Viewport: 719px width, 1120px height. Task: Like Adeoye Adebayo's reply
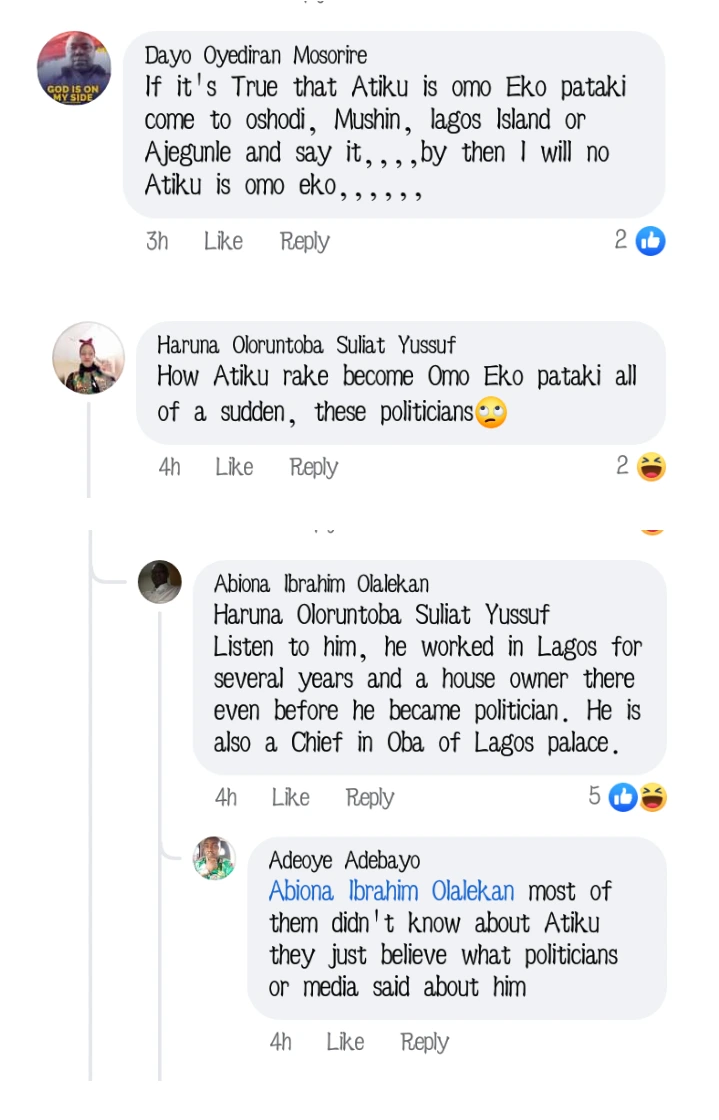coord(345,1042)
